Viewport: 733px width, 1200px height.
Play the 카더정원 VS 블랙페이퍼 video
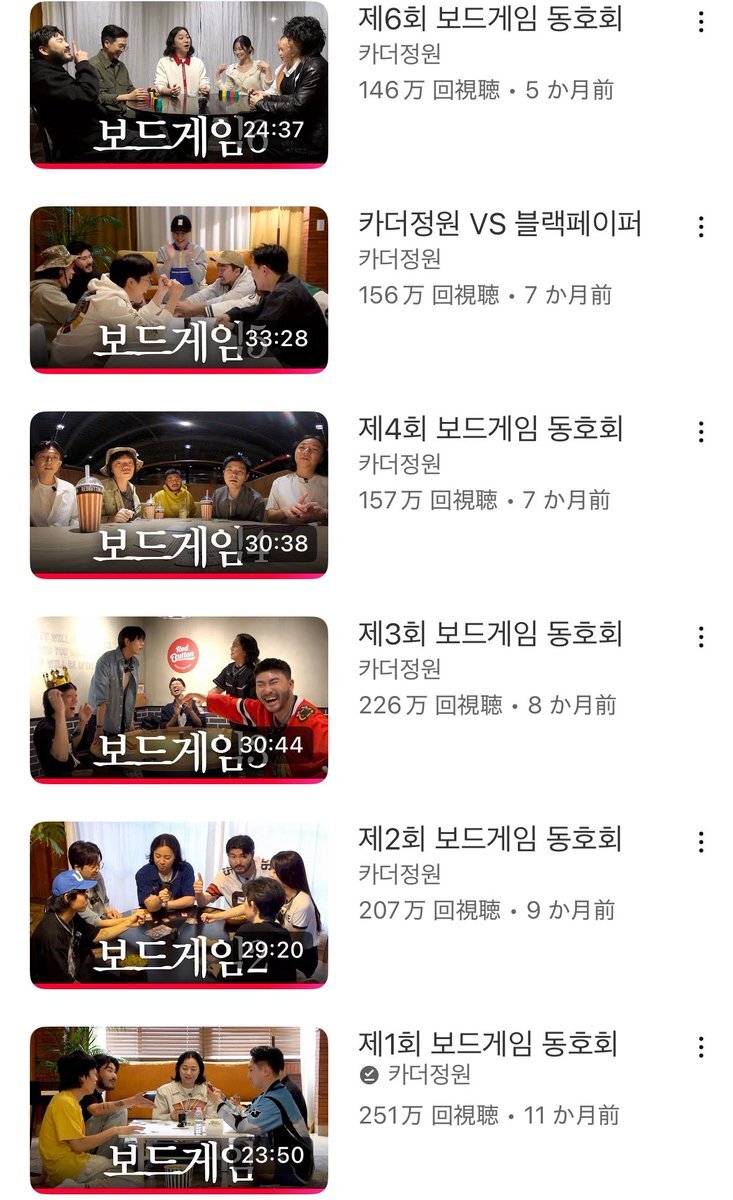pyautogui.click(x=179, y=290)
